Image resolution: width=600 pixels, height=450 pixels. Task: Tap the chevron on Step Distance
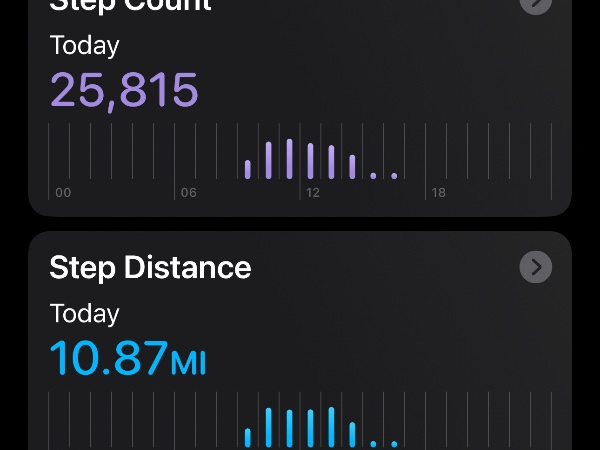[x=536, y=267]
